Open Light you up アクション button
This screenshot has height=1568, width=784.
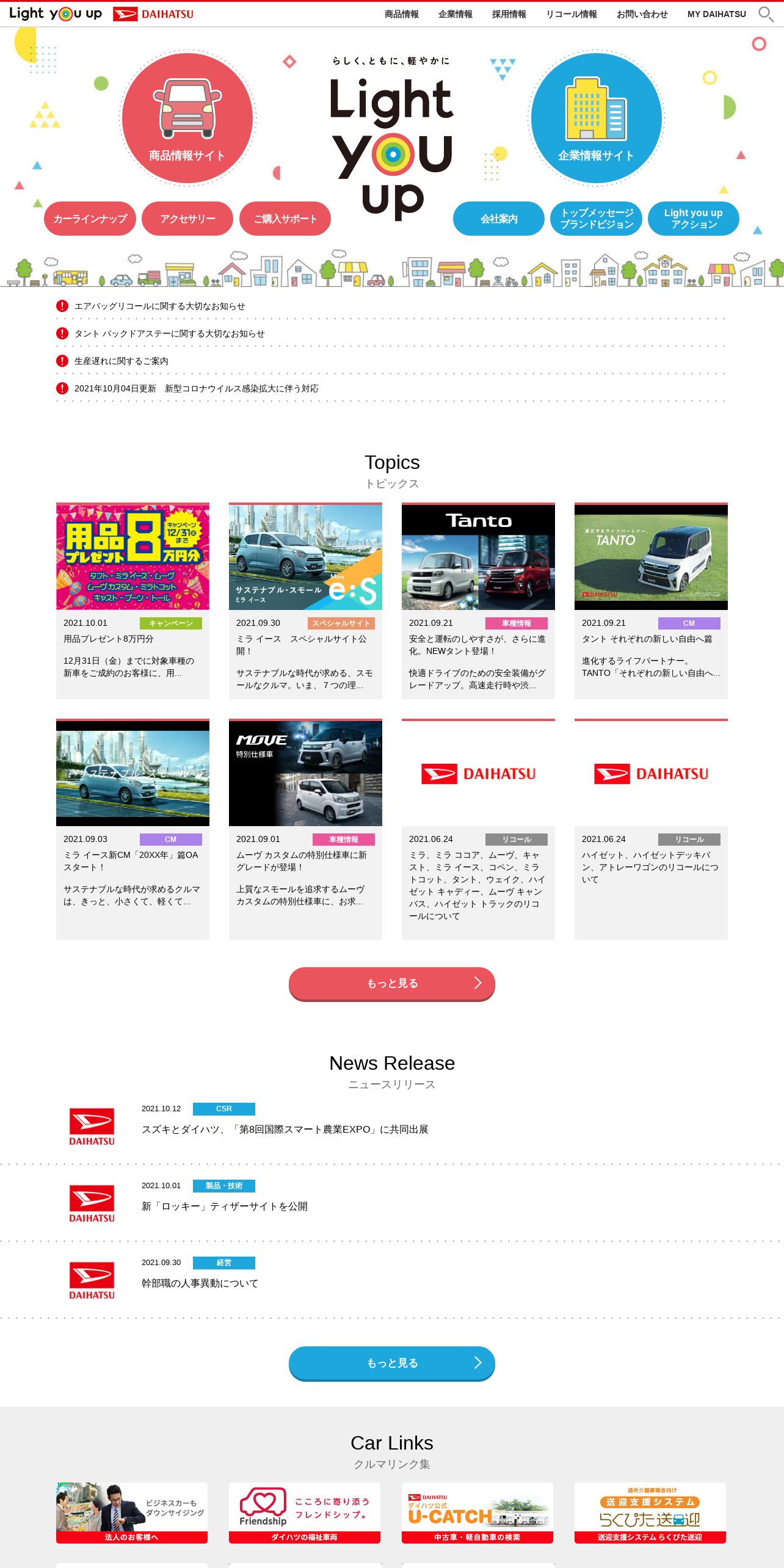[x=694, y=219]
